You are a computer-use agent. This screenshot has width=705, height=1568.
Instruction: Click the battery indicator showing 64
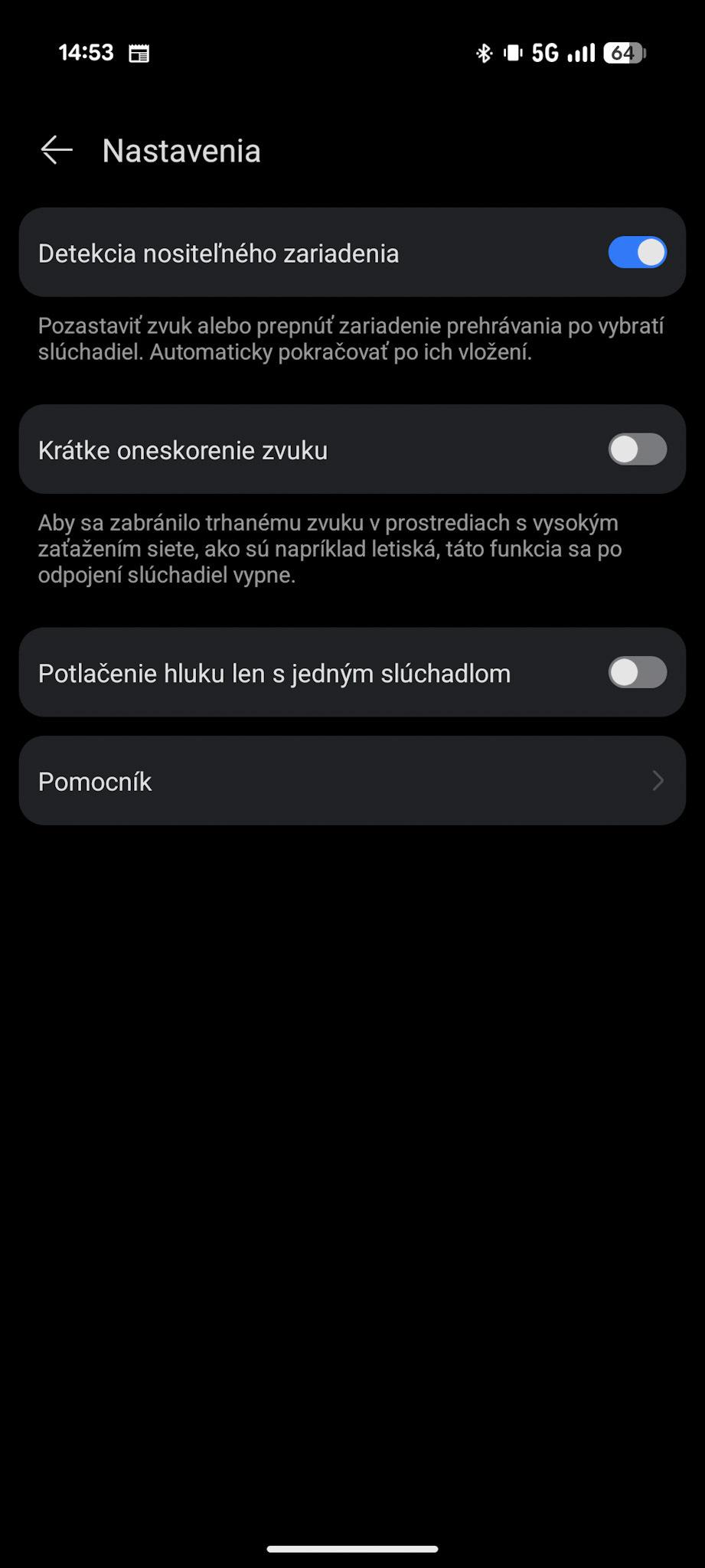point(623,52)
